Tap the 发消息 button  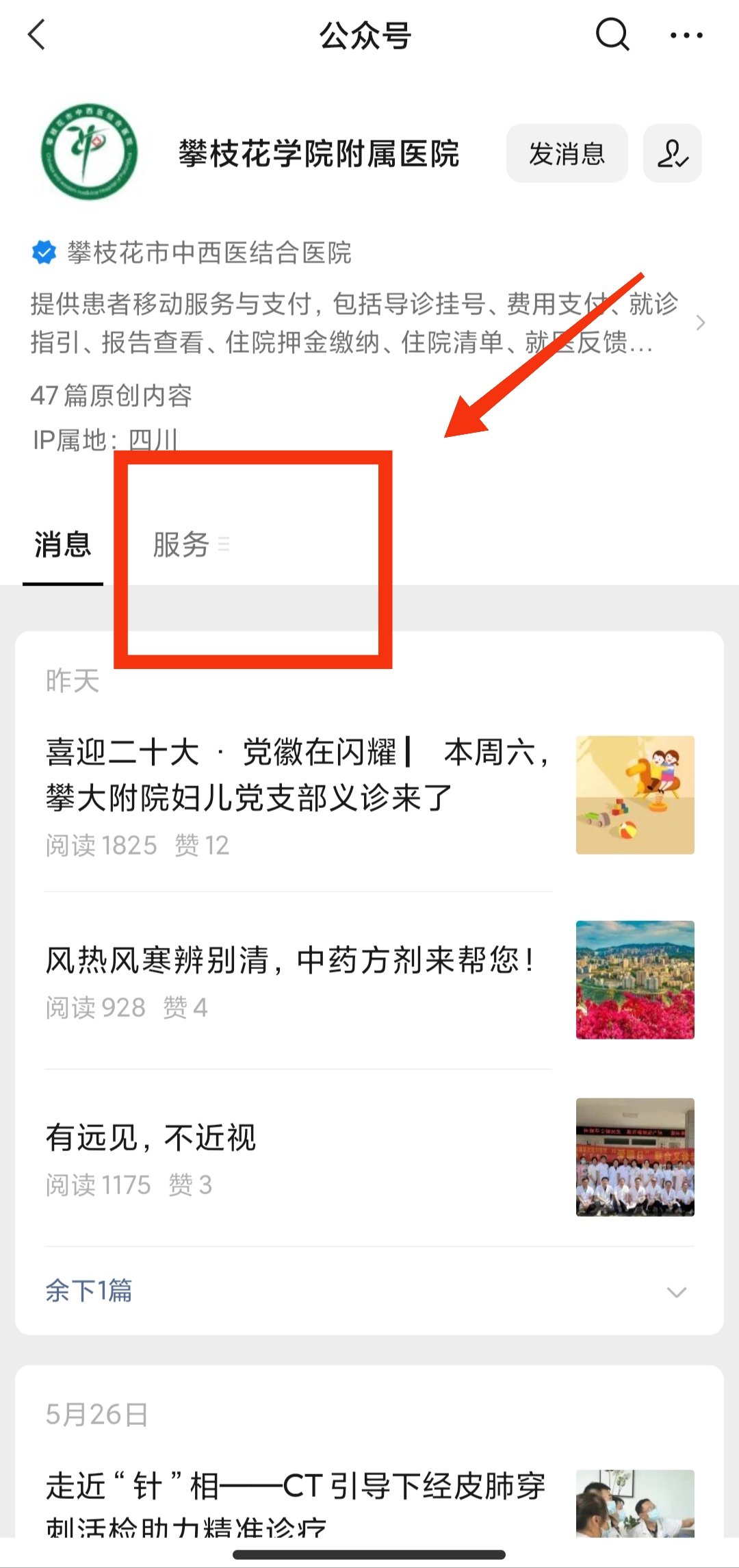tap(567, 153)
